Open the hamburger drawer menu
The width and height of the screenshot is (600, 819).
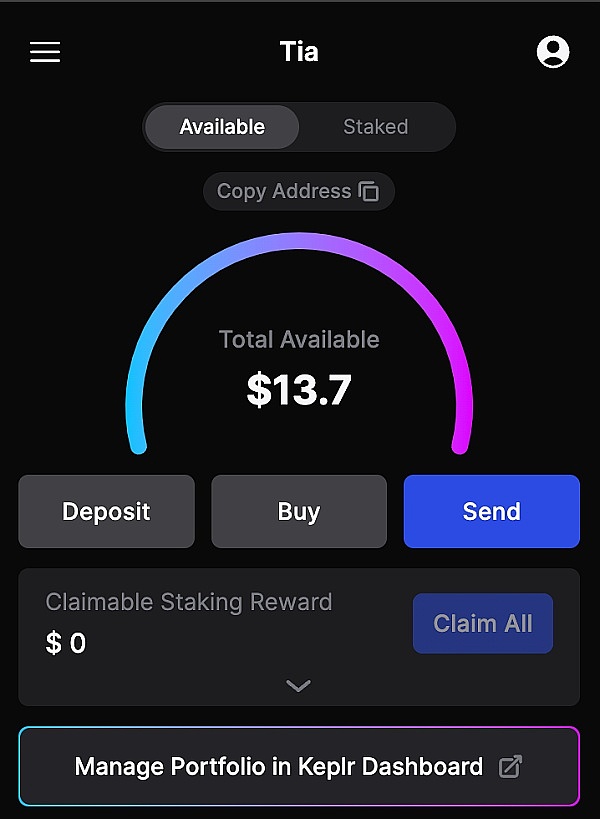45,52
